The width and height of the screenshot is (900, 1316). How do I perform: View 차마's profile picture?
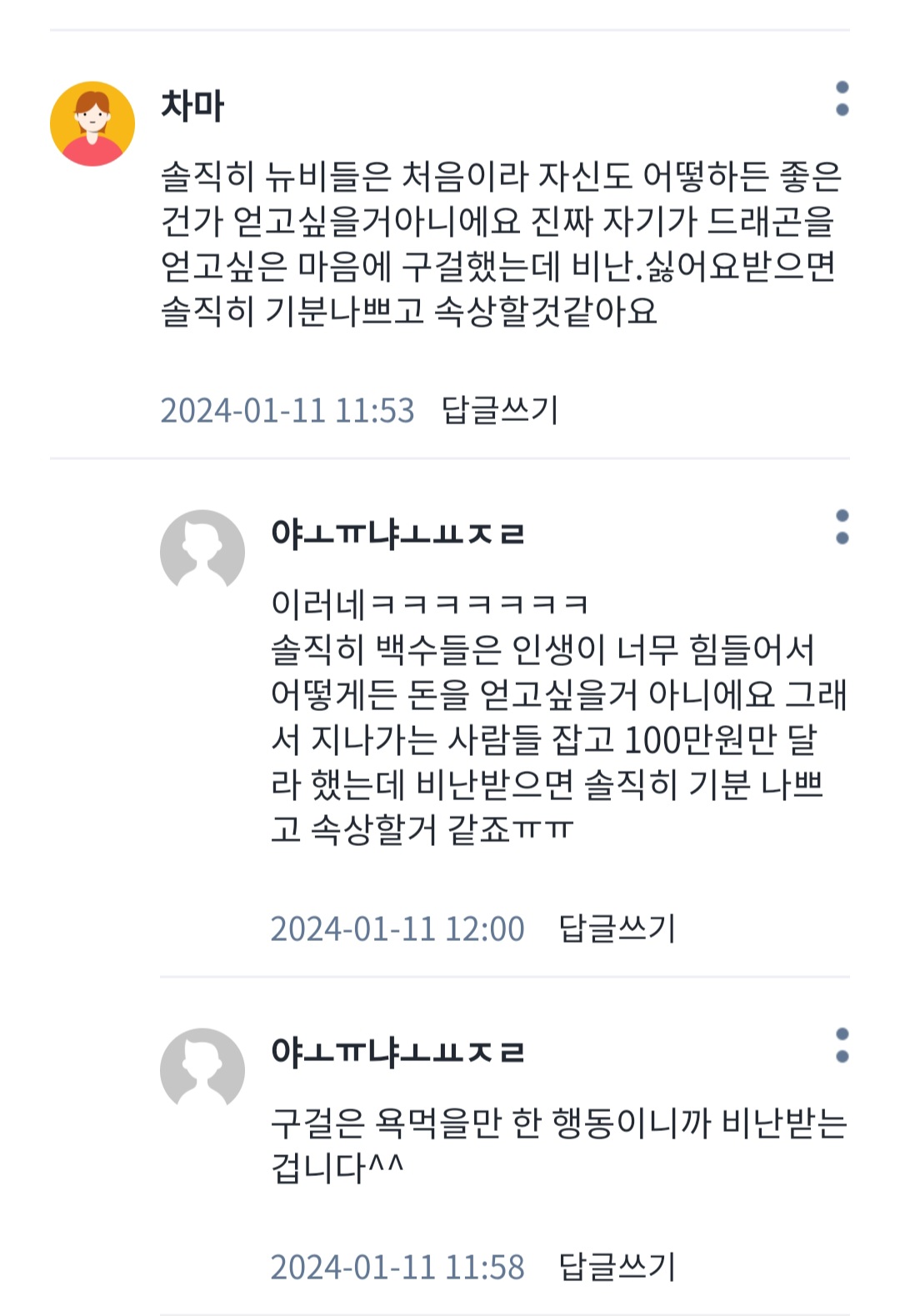(92, 123)
